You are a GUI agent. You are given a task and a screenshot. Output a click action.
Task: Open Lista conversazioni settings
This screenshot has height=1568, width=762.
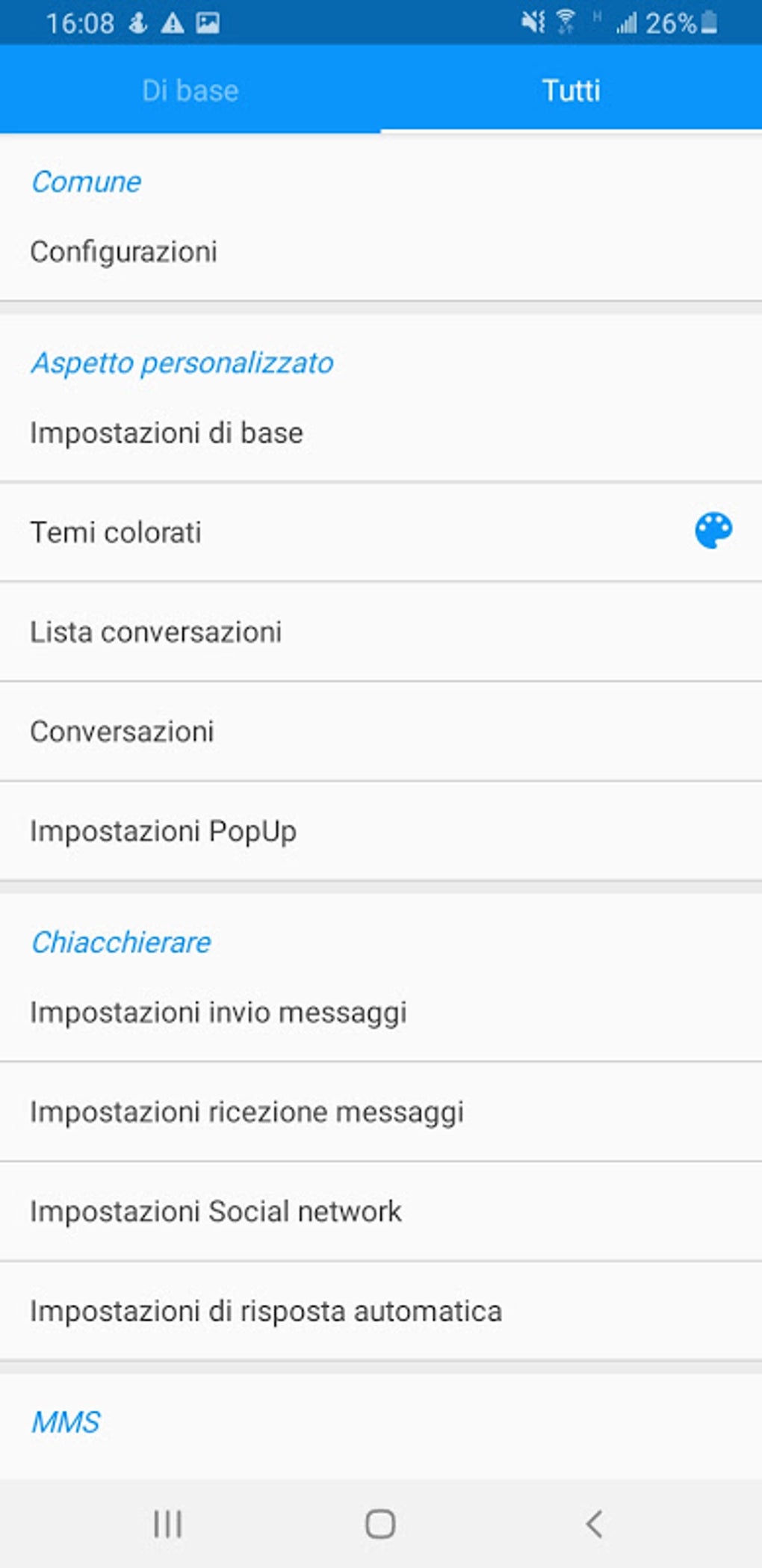pos(381,632)
